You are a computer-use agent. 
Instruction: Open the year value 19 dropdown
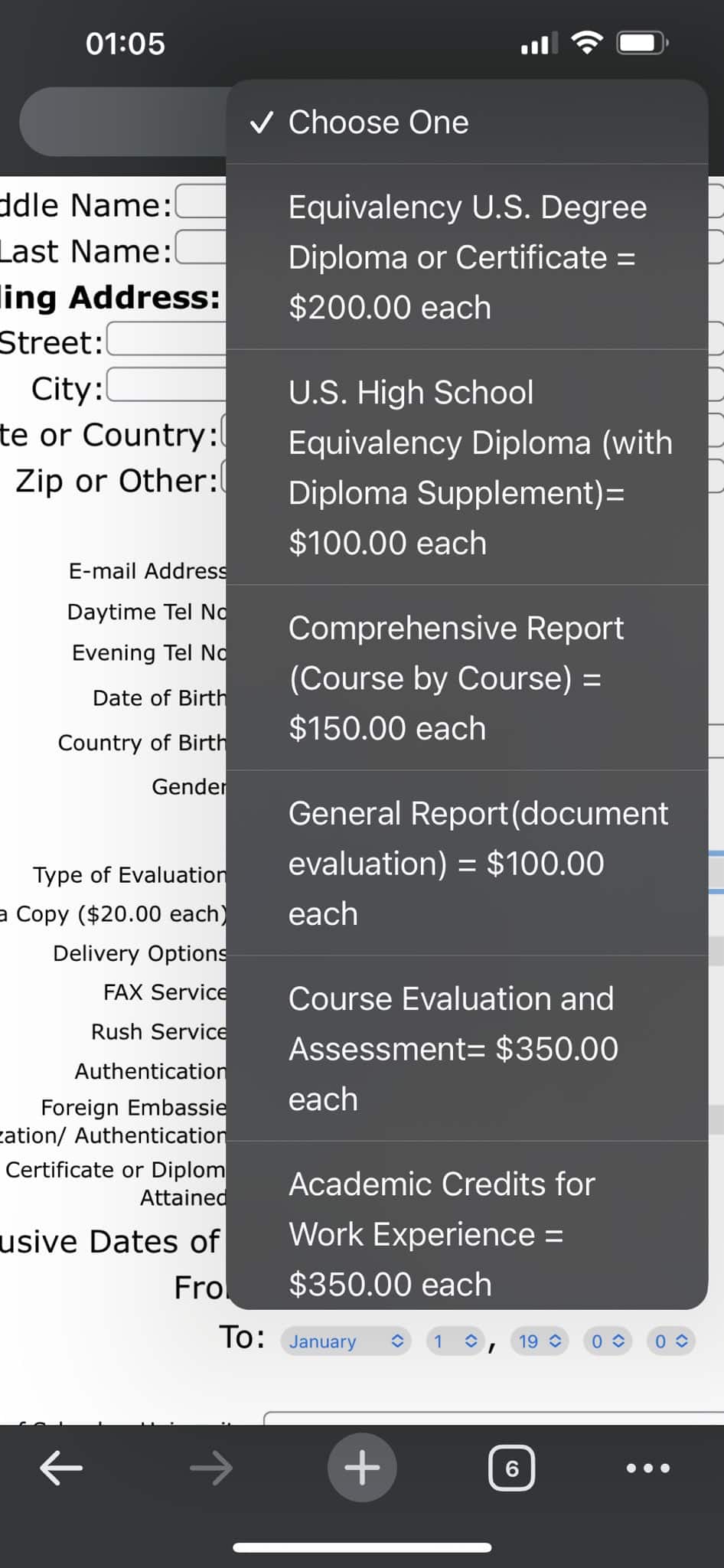tap(538, 1341)
